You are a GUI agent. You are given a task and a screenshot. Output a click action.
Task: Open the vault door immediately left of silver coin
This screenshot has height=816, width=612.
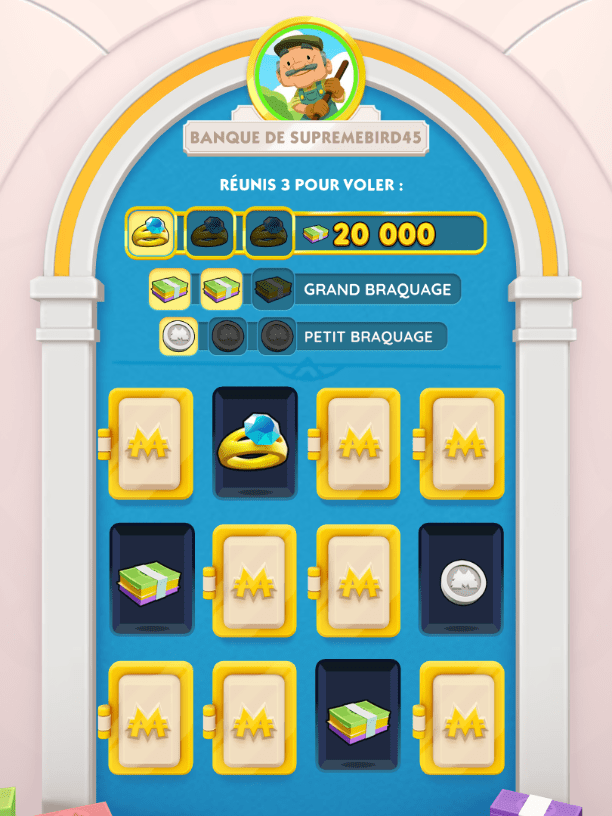tap(358, 580)
